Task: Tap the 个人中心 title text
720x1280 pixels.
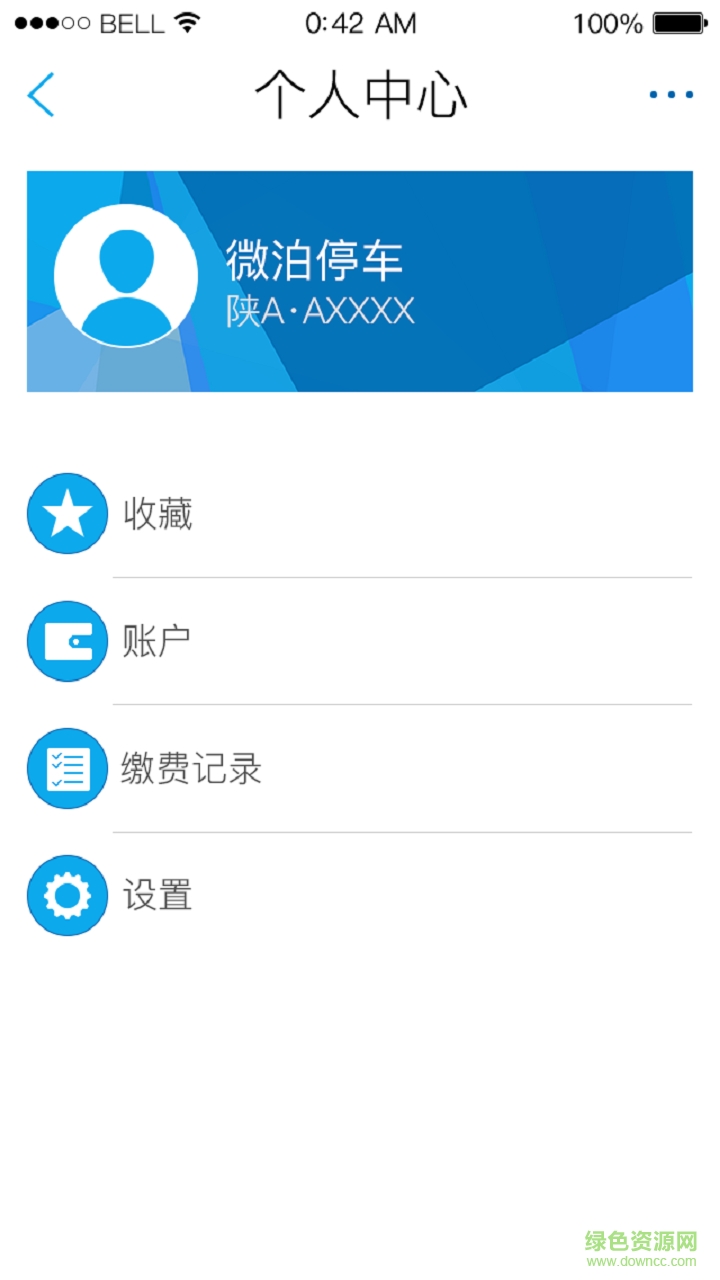Action: tap(360, 95)
